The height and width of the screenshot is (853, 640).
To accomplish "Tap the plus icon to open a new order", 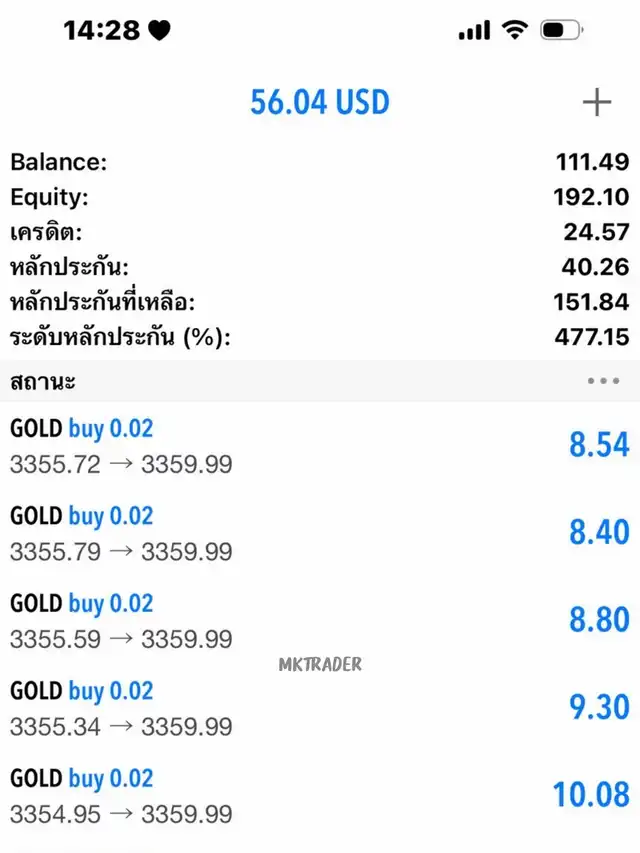I will (x=596, y=102).
